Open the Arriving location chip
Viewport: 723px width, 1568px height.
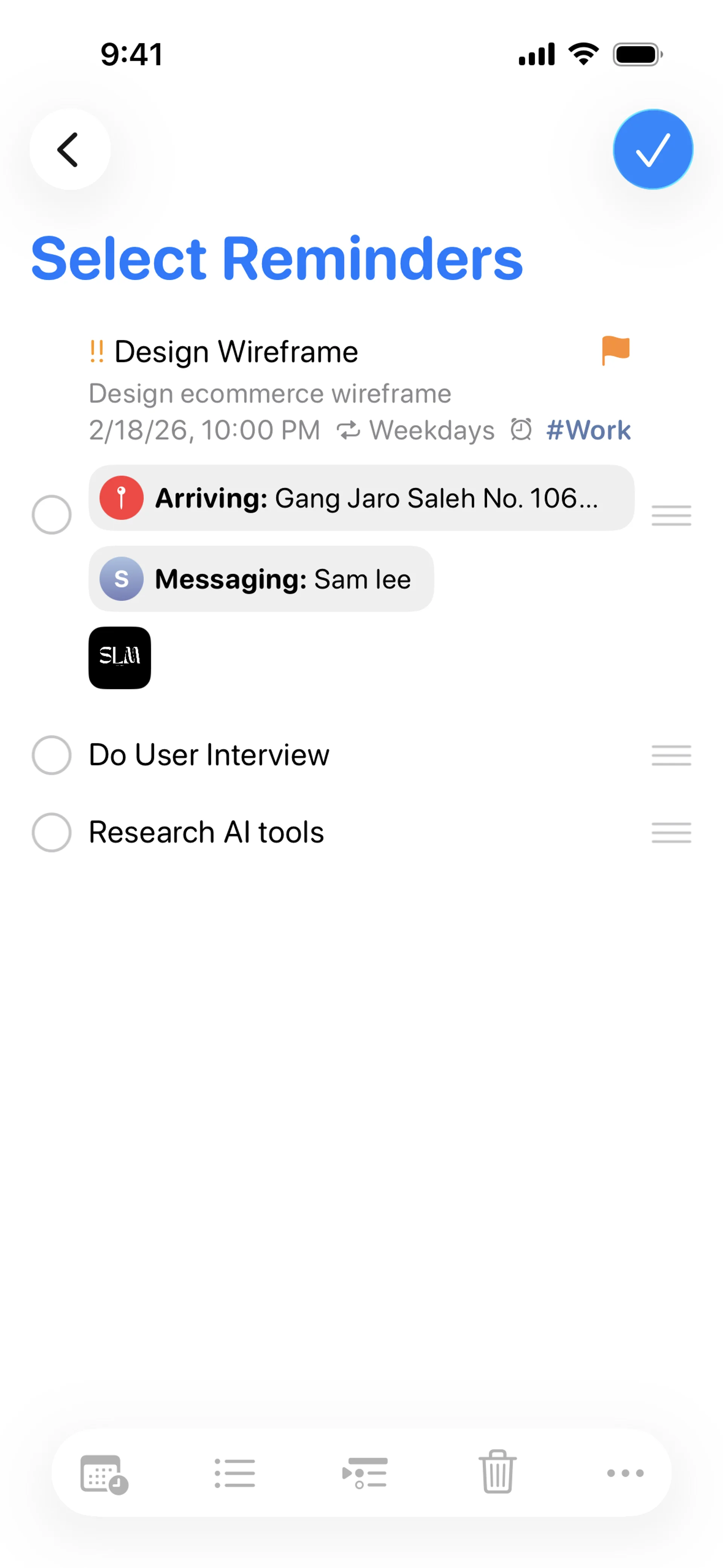pos(361,498)
